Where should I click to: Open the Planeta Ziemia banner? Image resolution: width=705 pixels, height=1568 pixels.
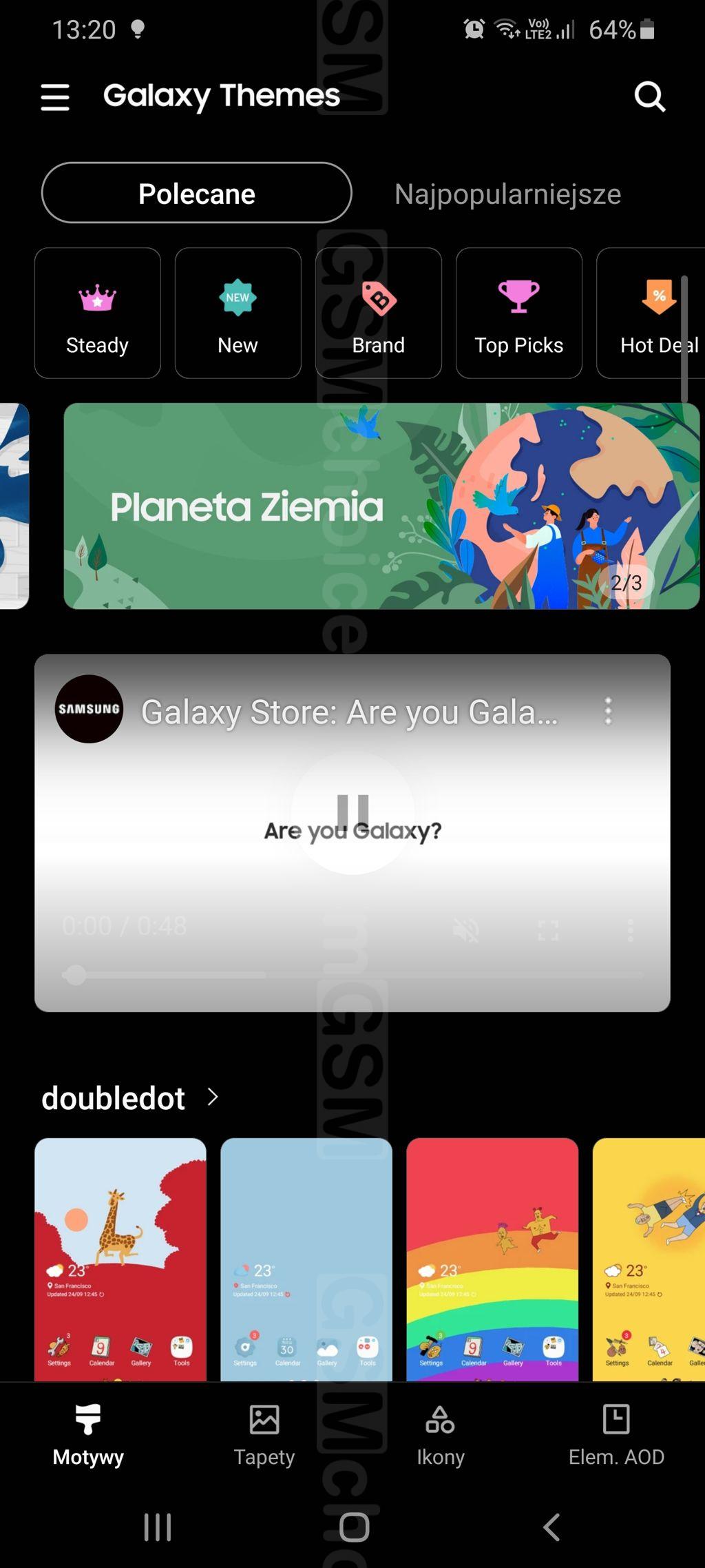click(381, 506)
